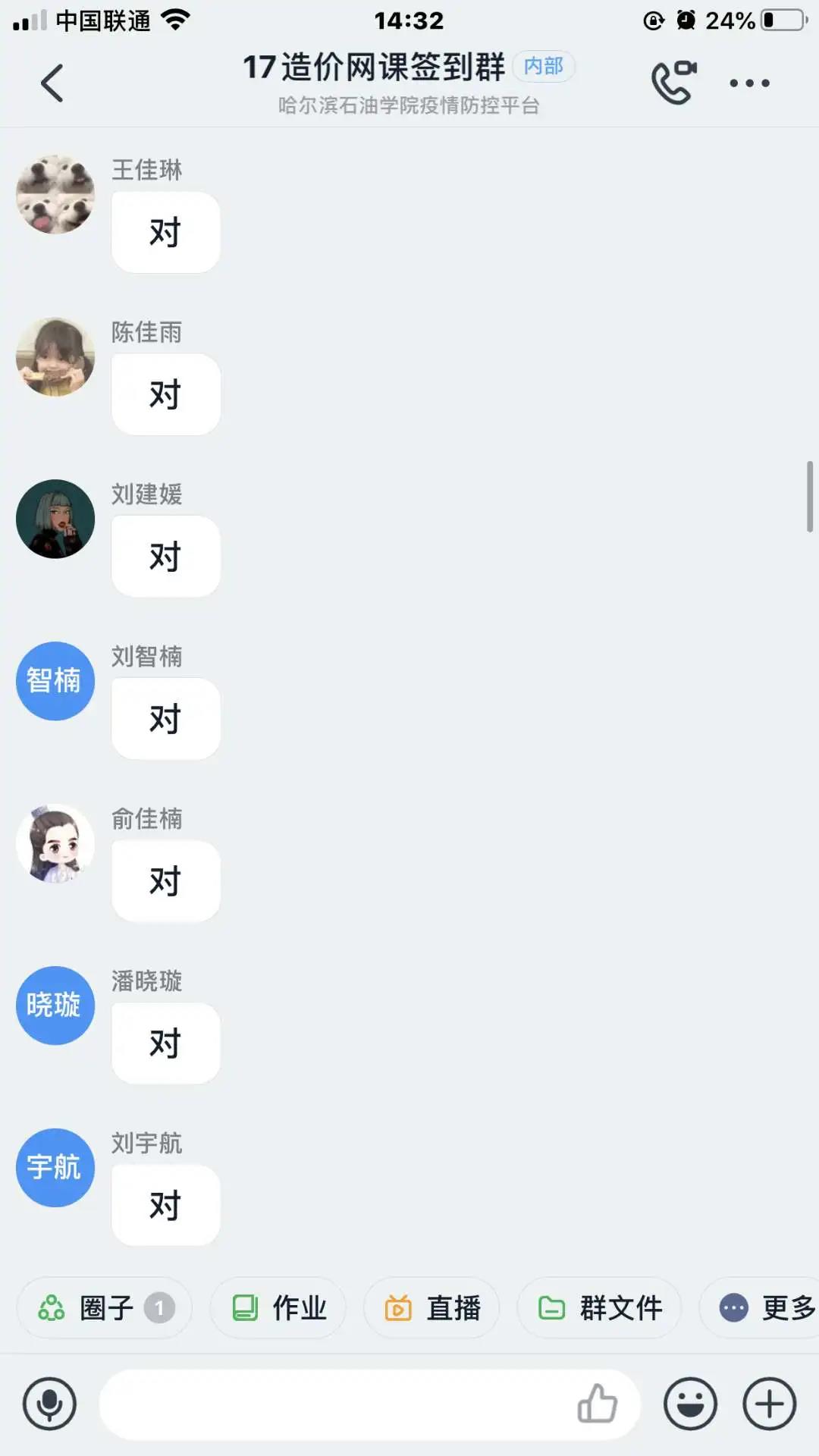
Task: Open the plus attachment menu
Action: point(769,1404)
